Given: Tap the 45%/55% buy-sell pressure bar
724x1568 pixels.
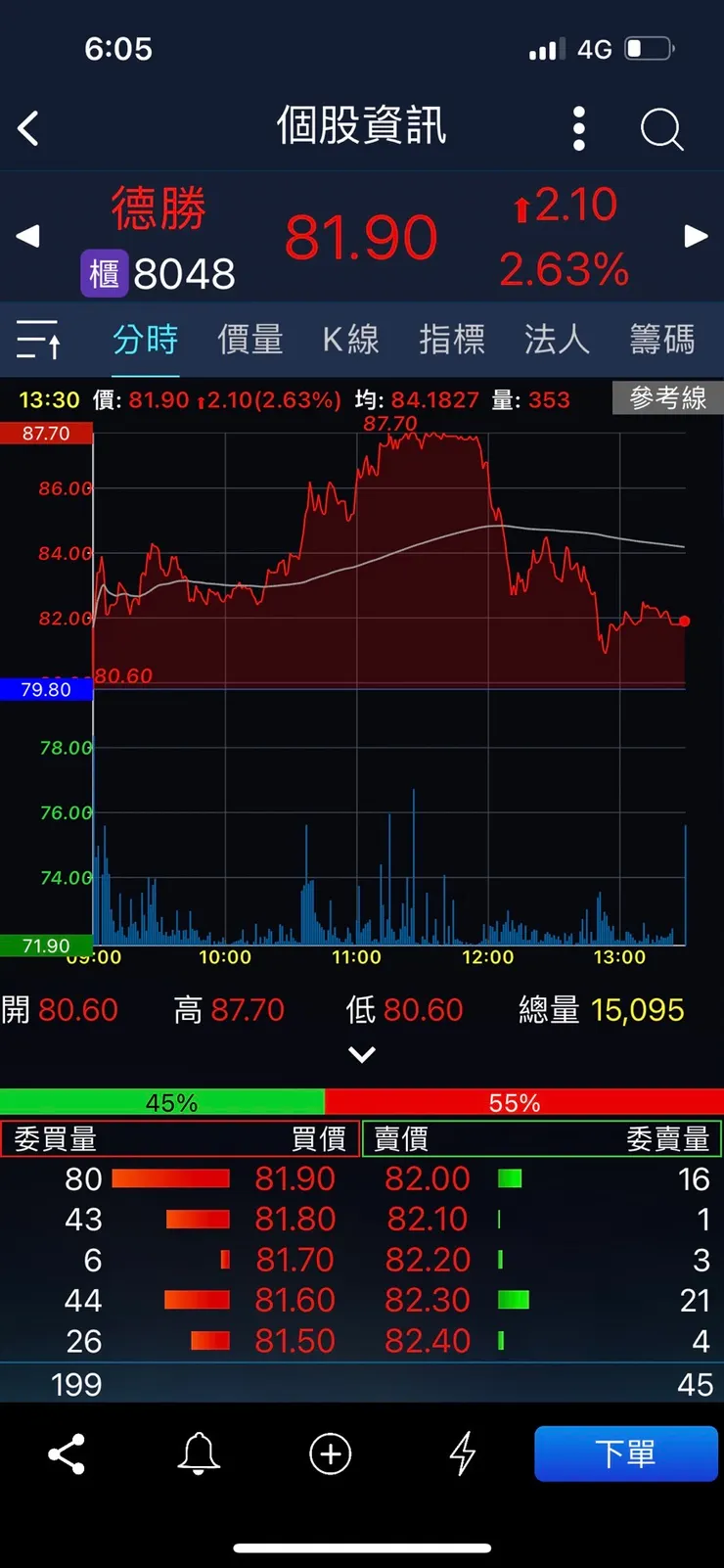Looking at the screenshot, I should 362,1102.
